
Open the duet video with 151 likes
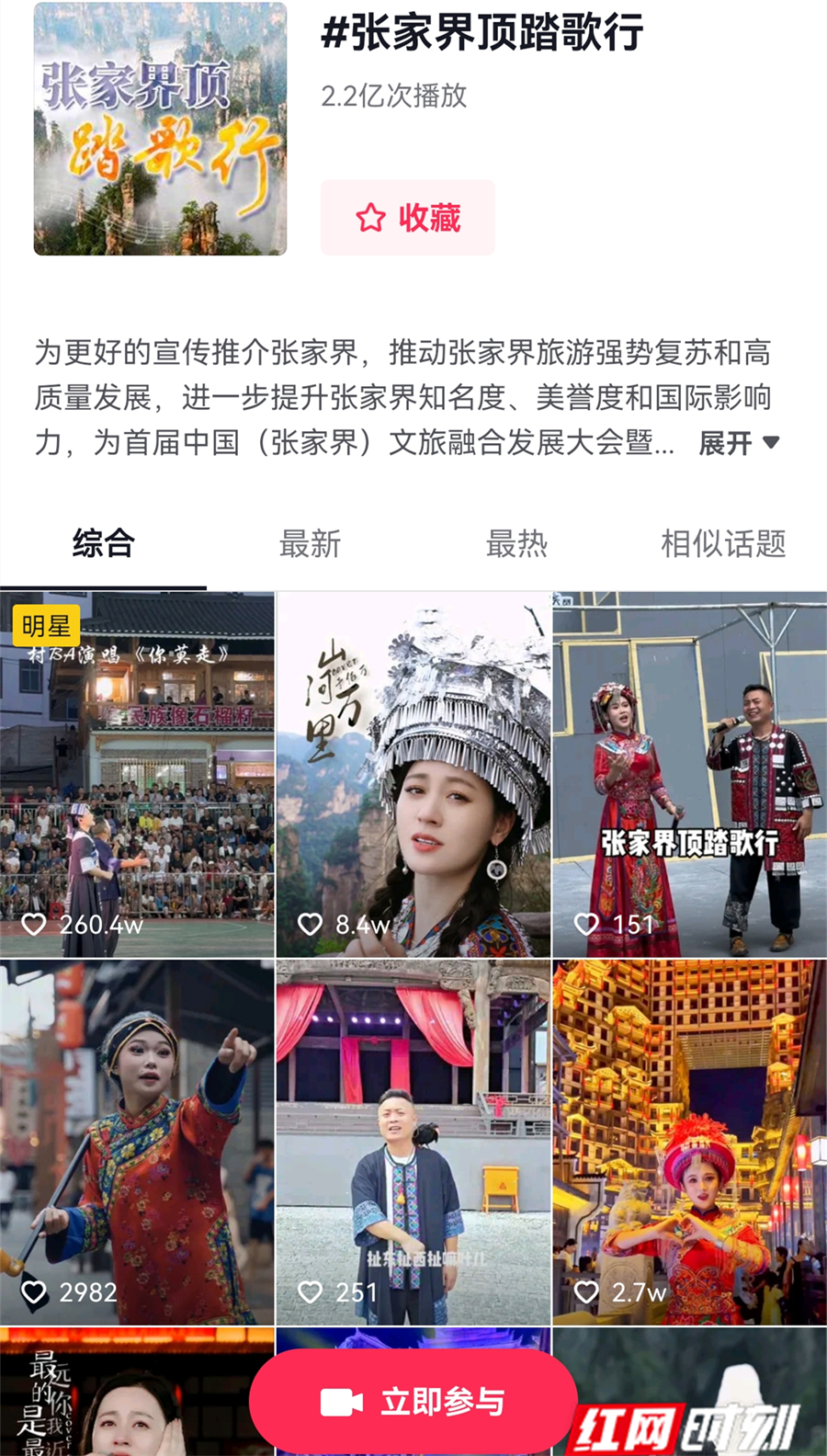pos(689,775)
